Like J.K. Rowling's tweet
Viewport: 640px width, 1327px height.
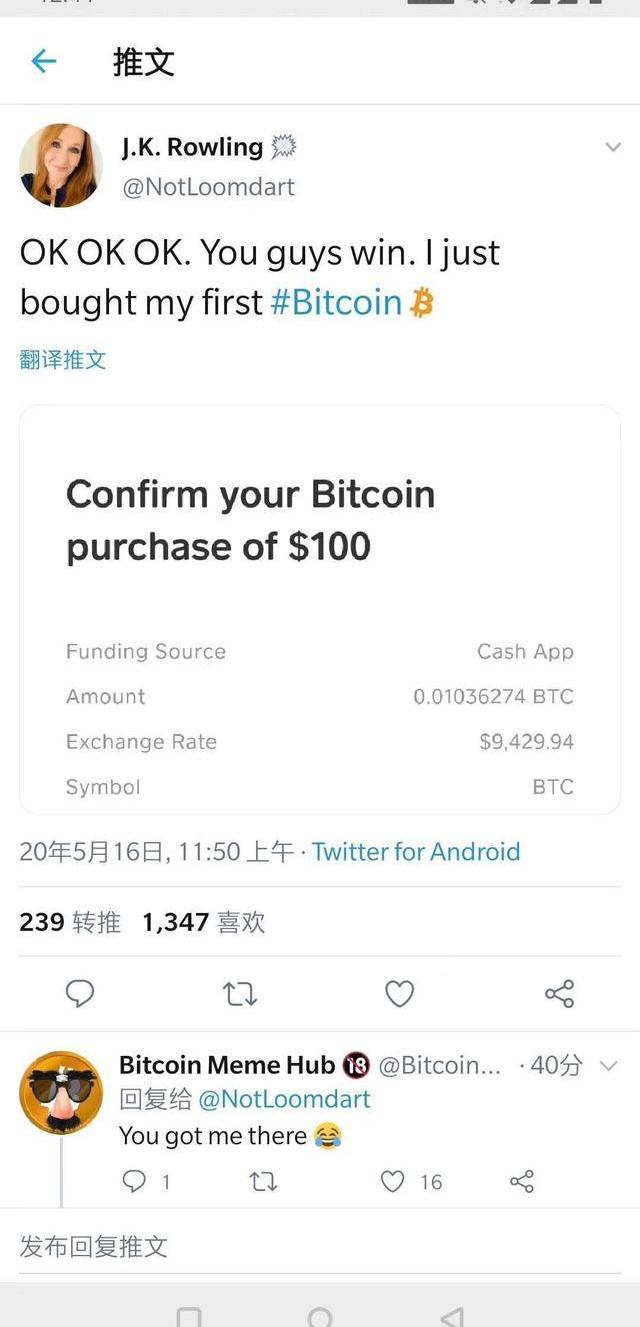coord(399,993)
